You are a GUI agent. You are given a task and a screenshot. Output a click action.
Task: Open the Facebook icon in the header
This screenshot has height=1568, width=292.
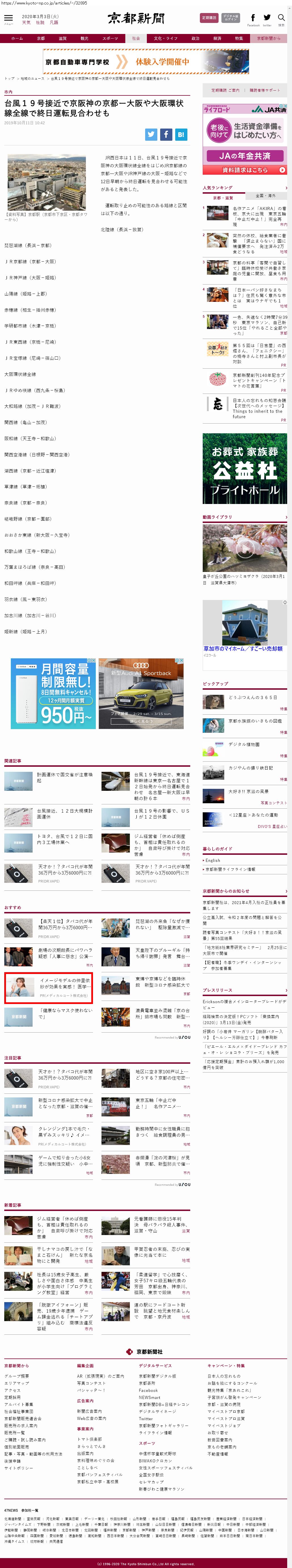tap(253, 18)
